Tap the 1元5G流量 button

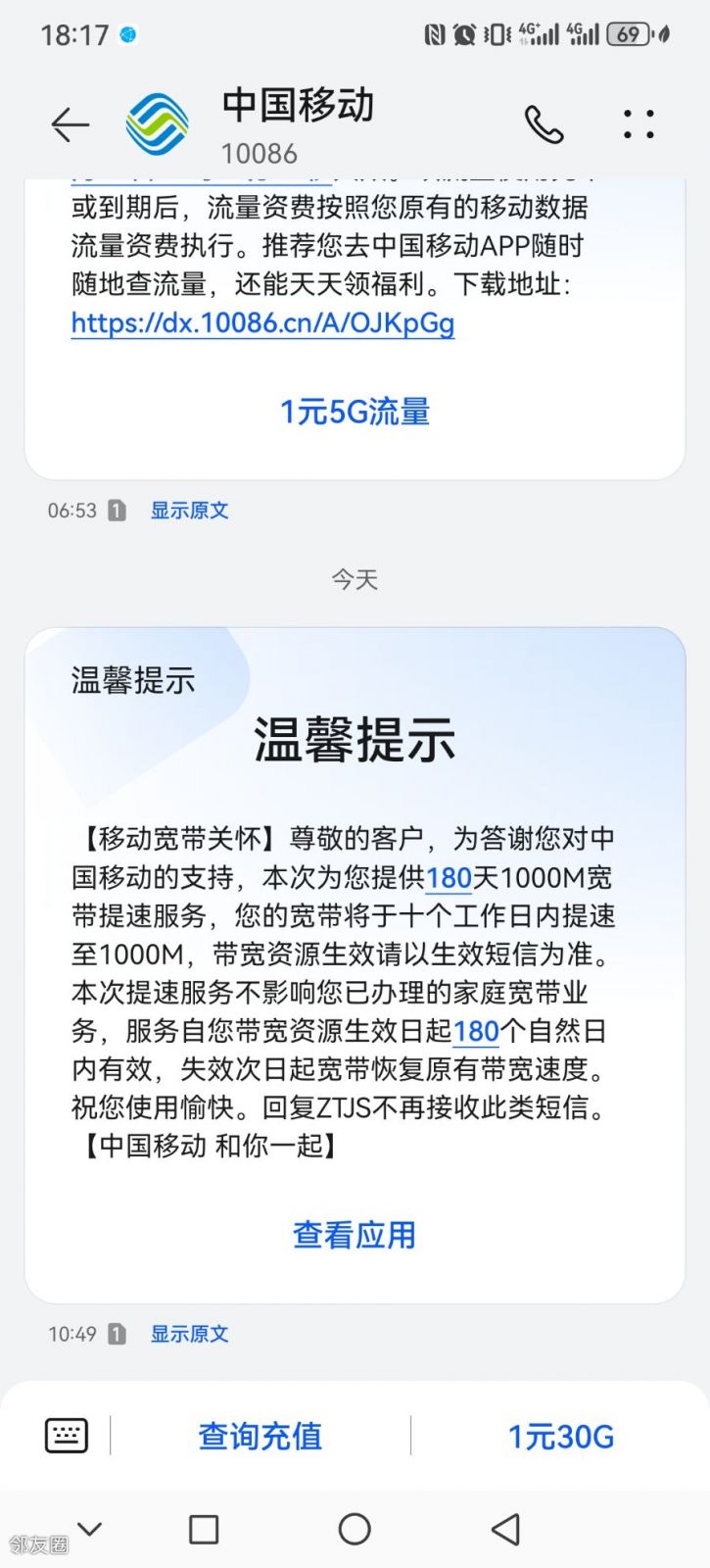tap(355, 412)
